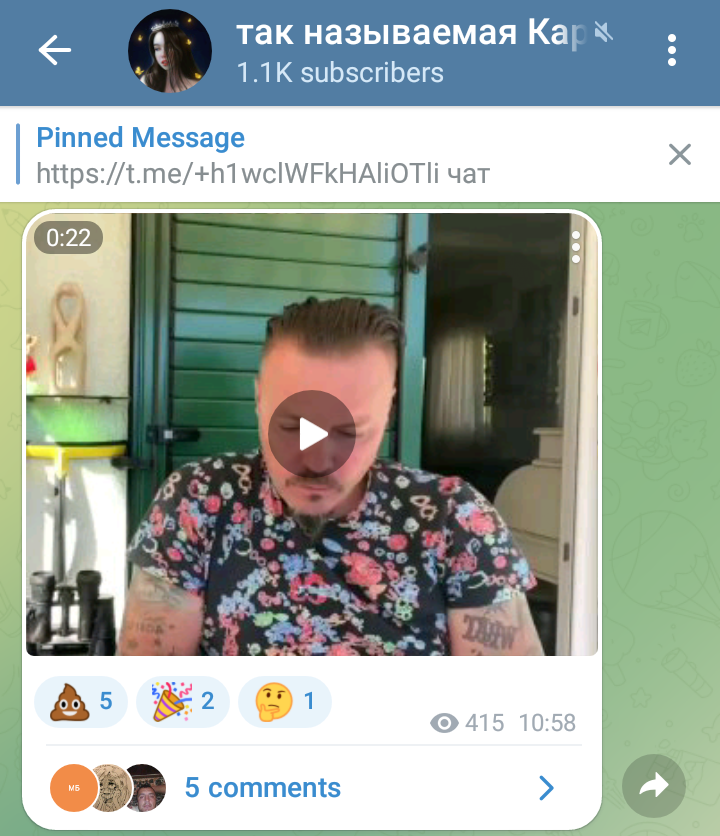720x836 pixels.
Task: React with the poop emoji
Action: click(x=81, y=701)
